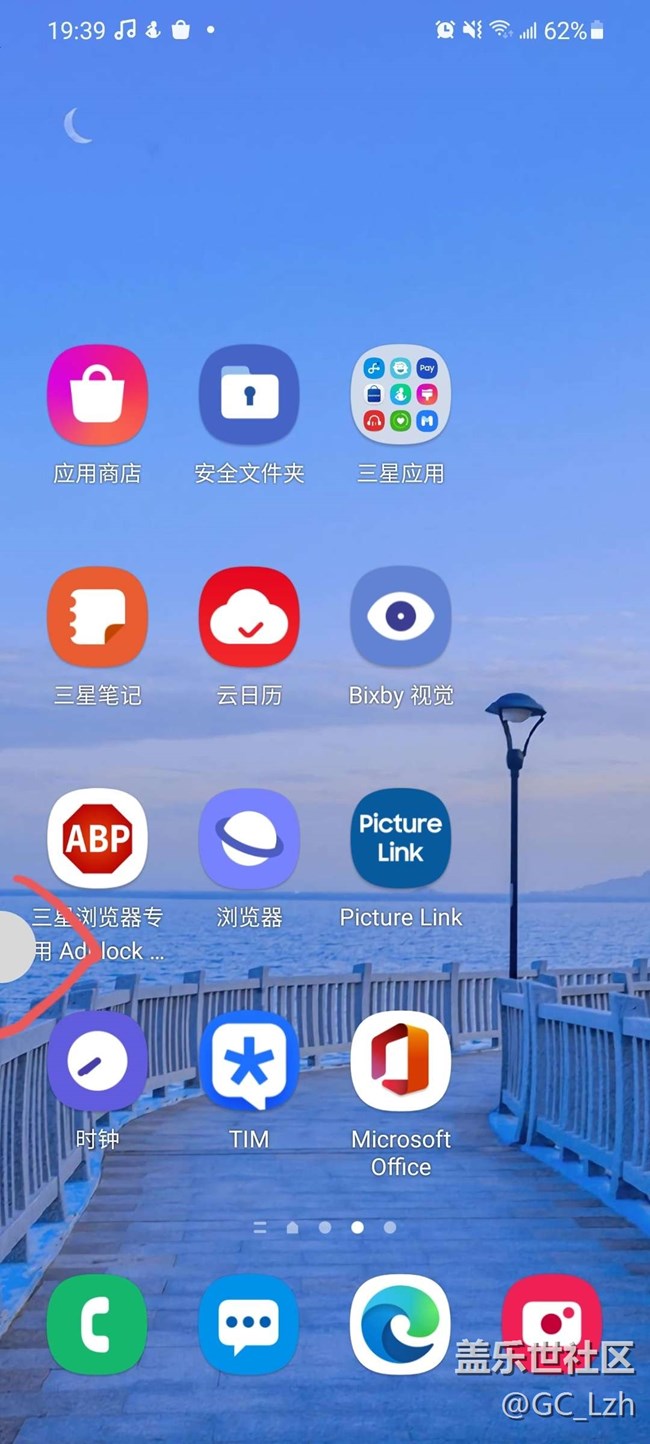Launch Bixby 视觉
This screenshot has height=1444, width=650.
(x=400, y=618)
